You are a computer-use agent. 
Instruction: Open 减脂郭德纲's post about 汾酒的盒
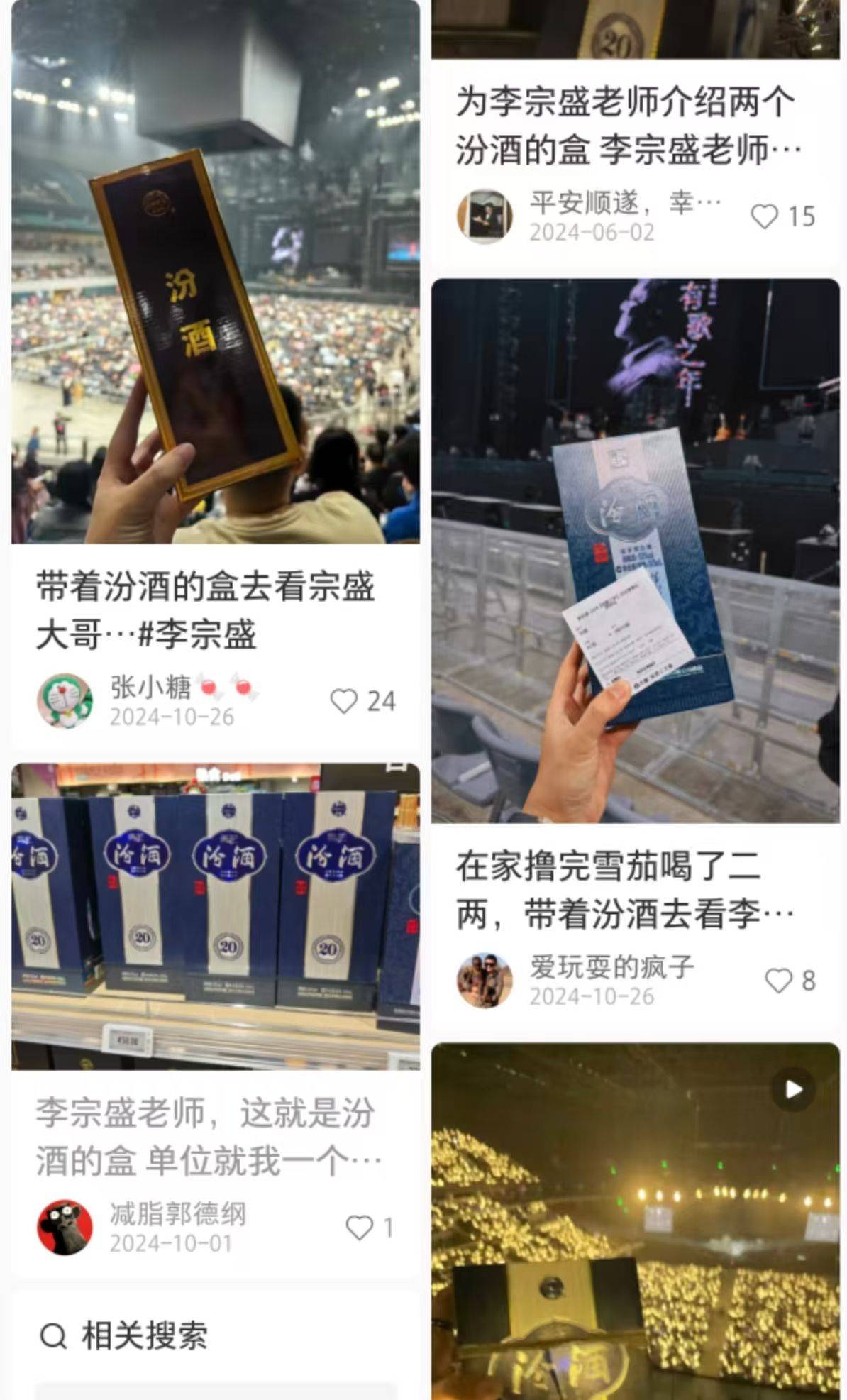pos(215,917)
